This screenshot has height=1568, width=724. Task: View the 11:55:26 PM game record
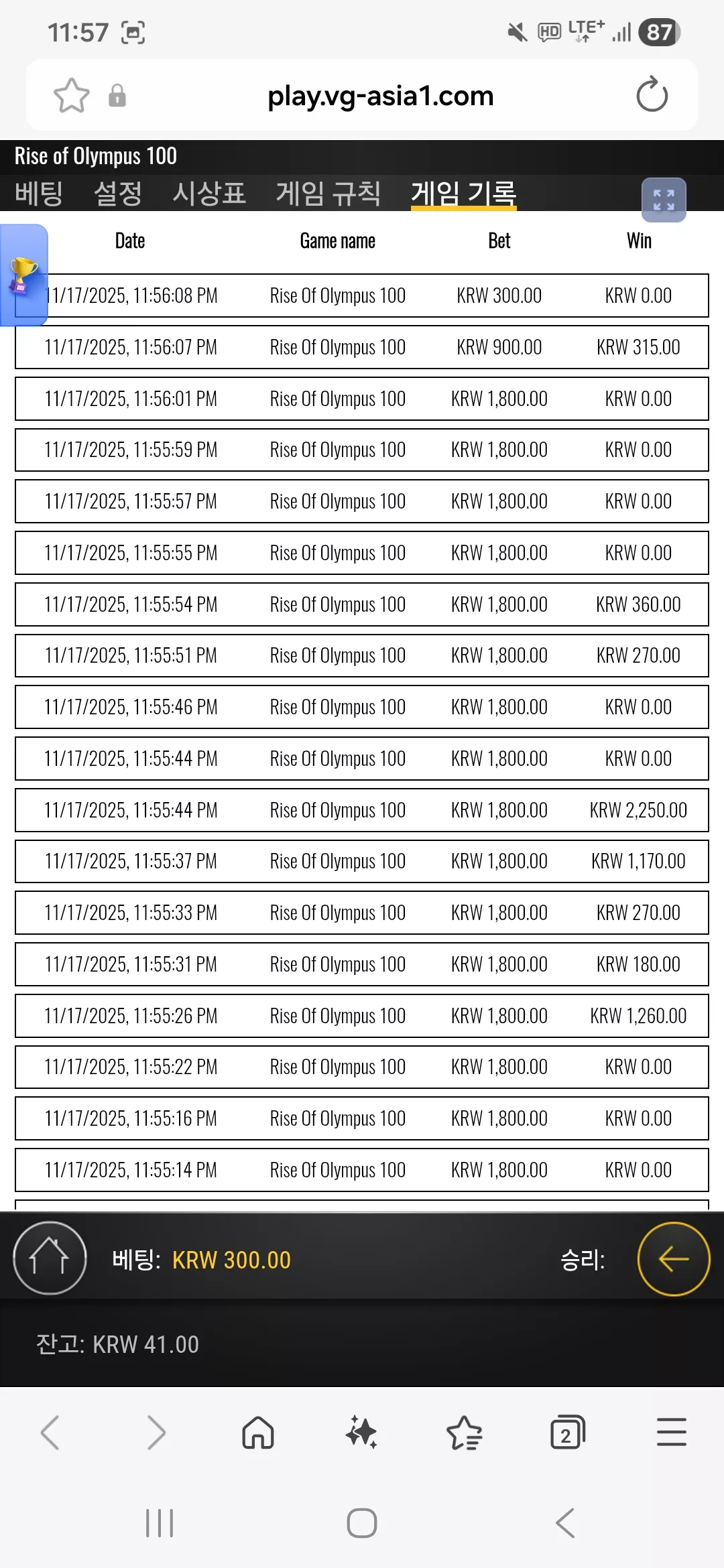point(362,1016)
